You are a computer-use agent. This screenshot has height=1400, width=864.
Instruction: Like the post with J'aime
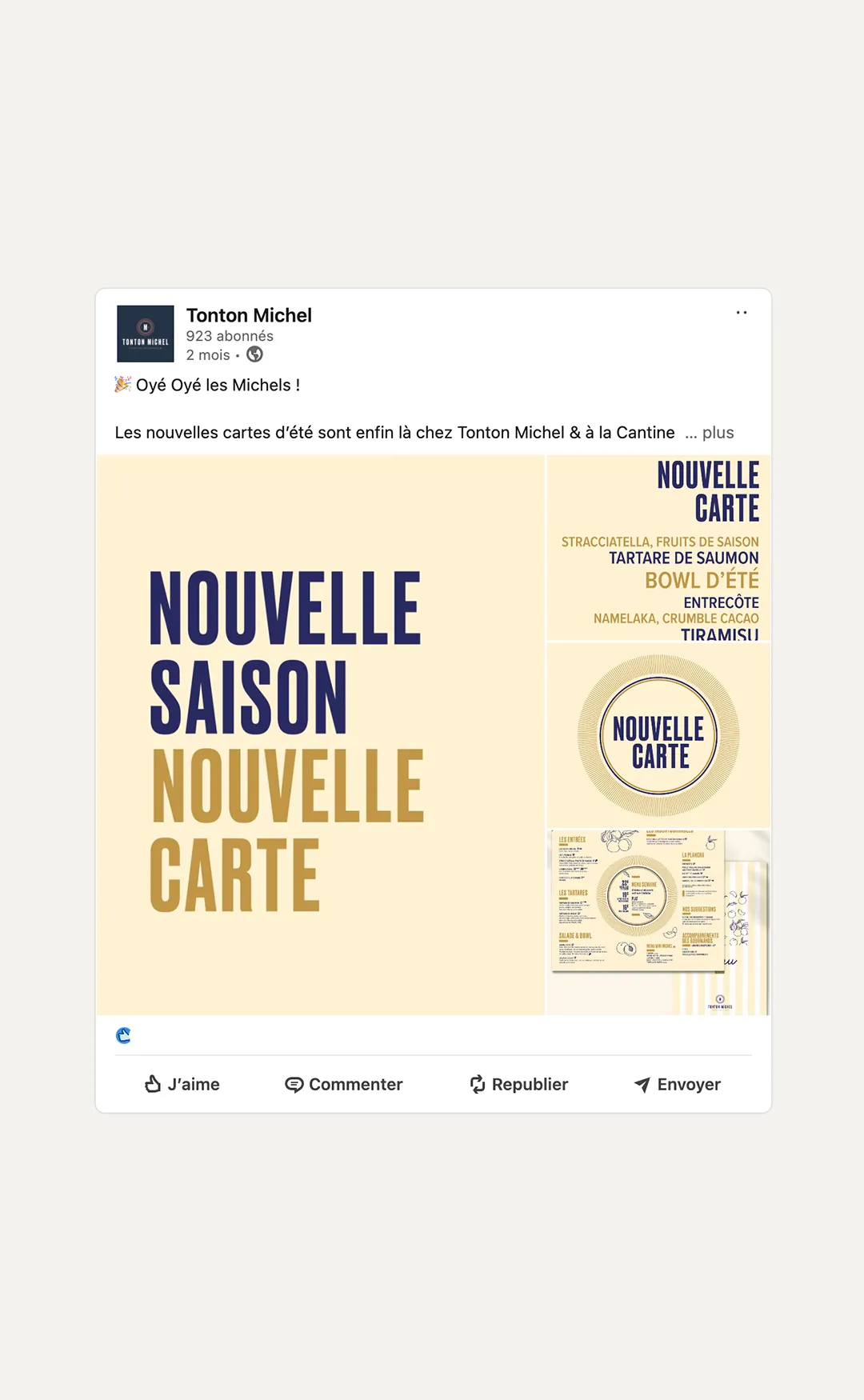tap(182, 1084)
